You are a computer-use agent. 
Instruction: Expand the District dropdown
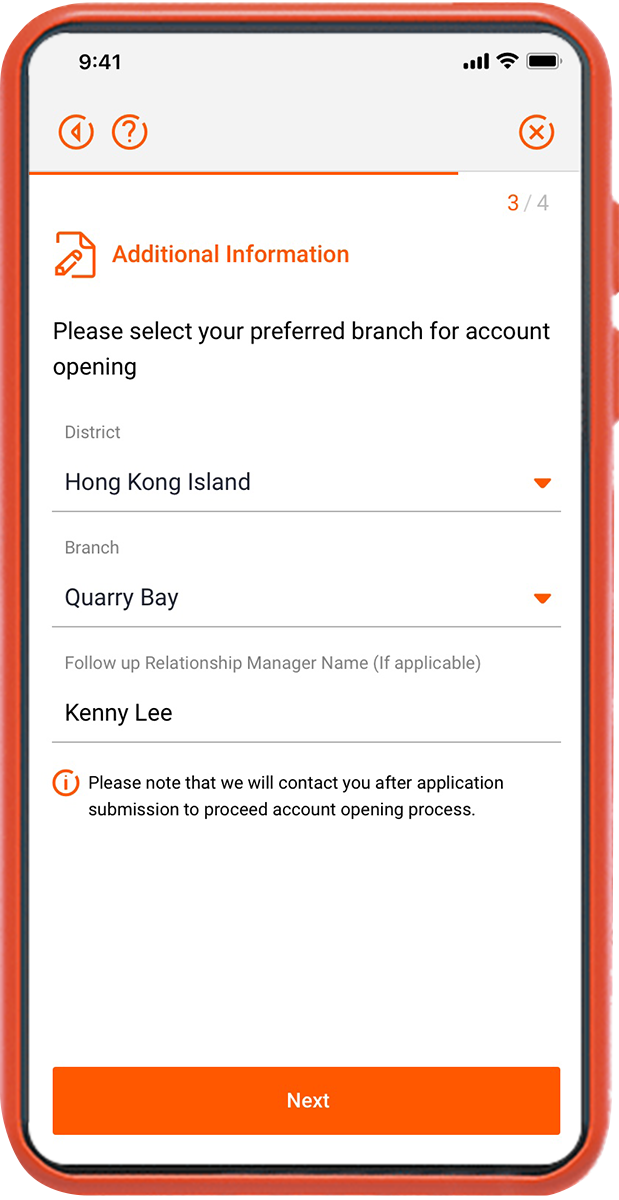tap(306, 483)
